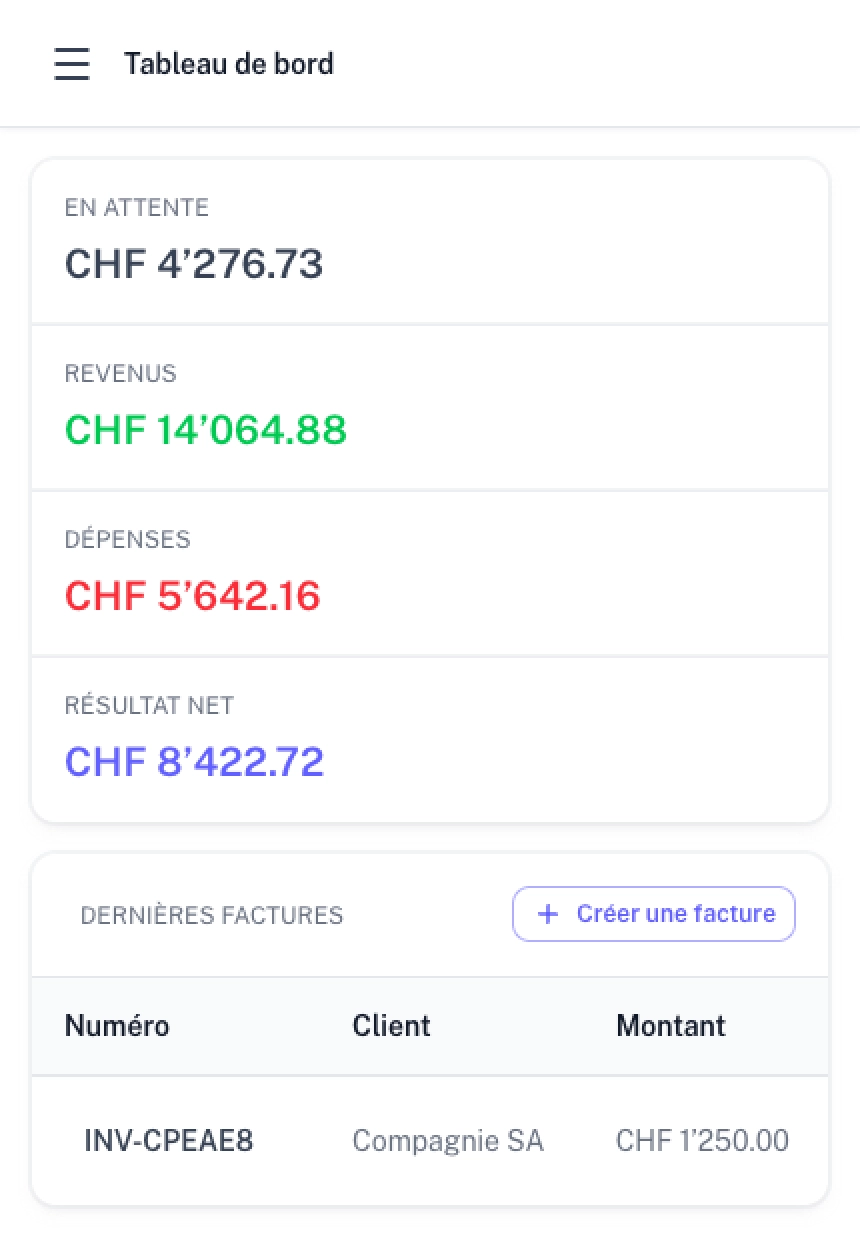Select the INV-CPEAE8 invoice row

430,1140
